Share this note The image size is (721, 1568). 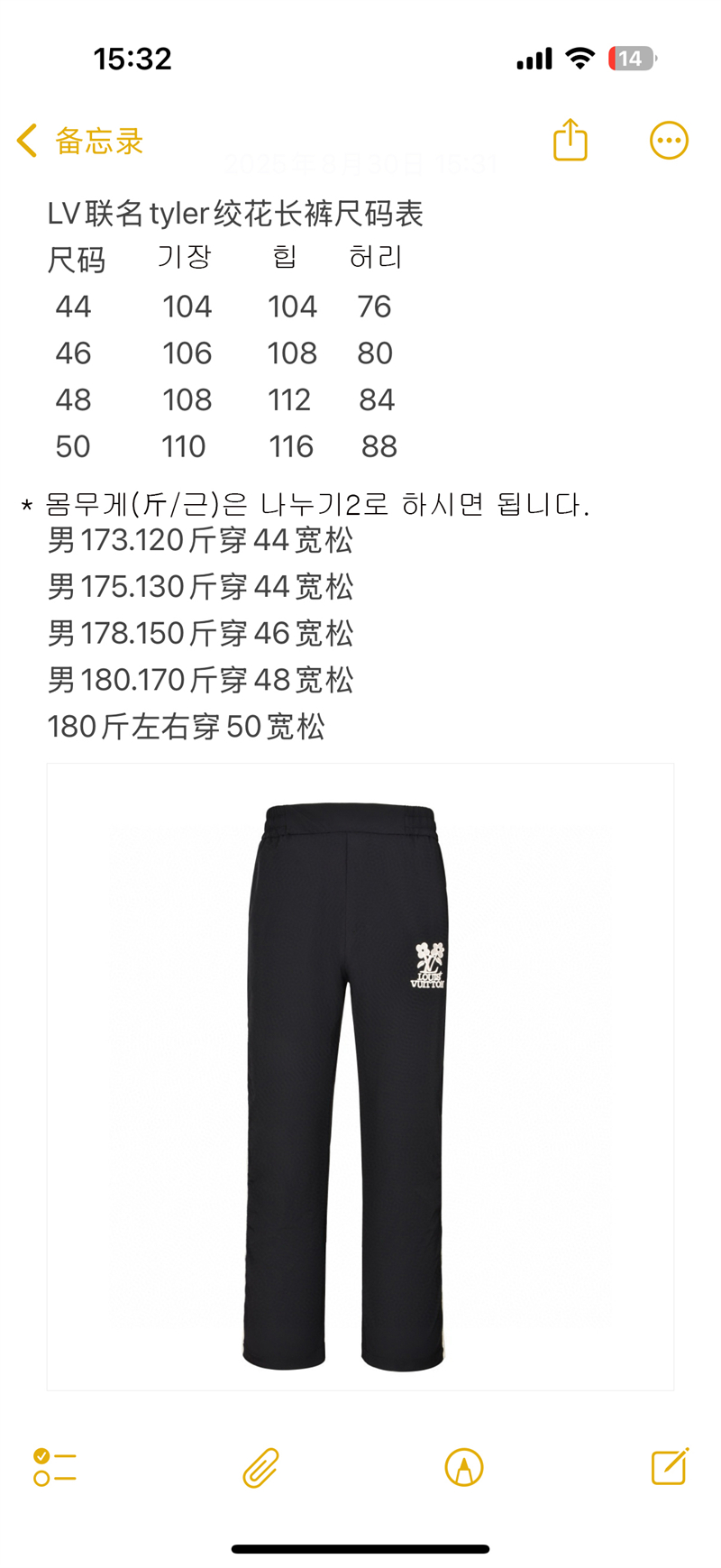pos(570,141)
